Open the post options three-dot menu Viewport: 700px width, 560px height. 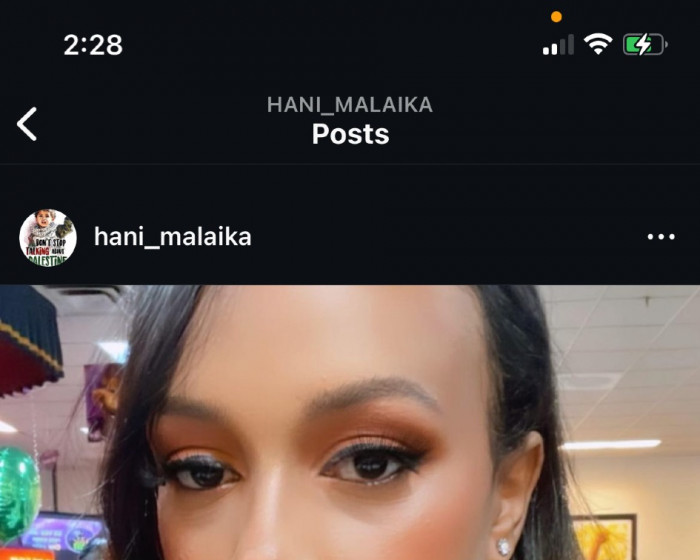(661, 237)
